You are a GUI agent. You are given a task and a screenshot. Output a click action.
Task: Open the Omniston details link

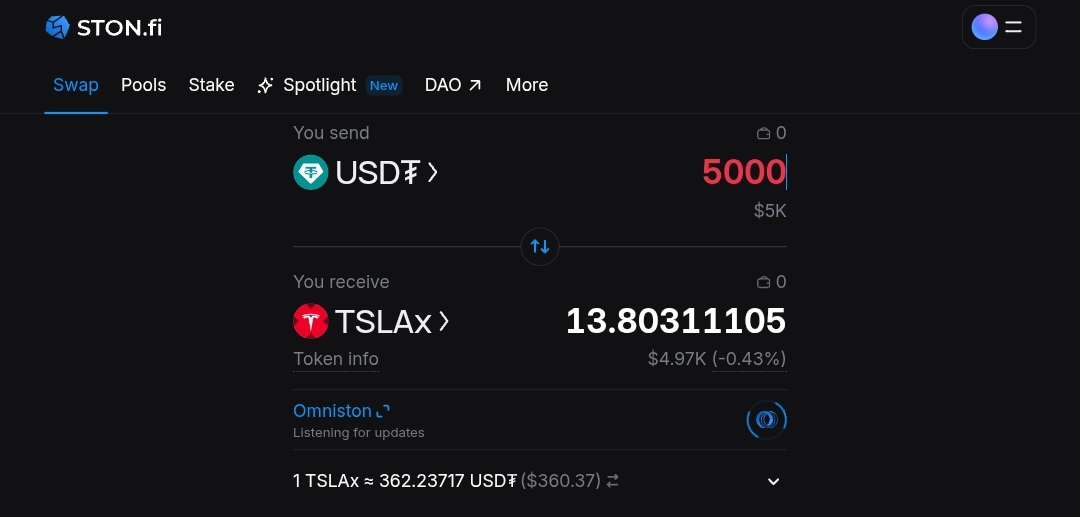click(x=341, y=411)
